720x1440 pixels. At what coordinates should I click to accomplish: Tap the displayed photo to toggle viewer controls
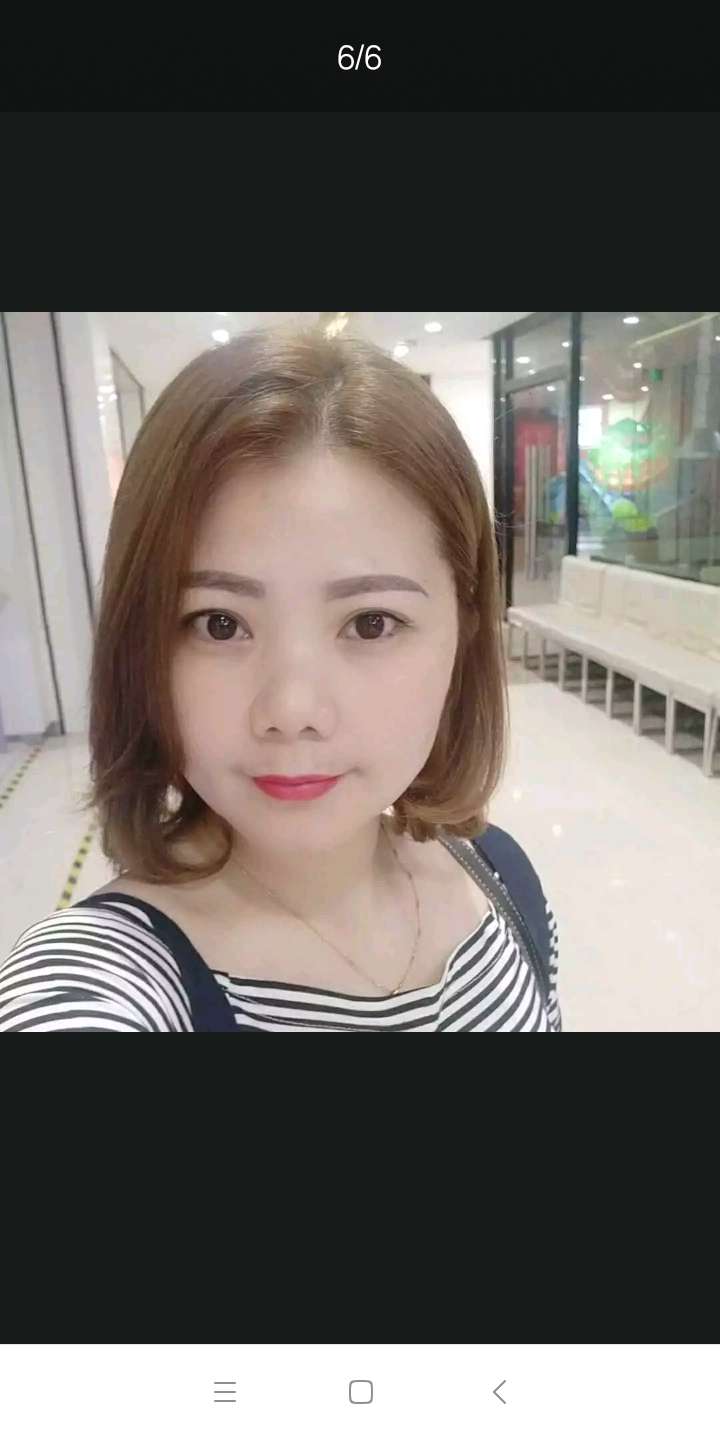(x=360, y=672)
